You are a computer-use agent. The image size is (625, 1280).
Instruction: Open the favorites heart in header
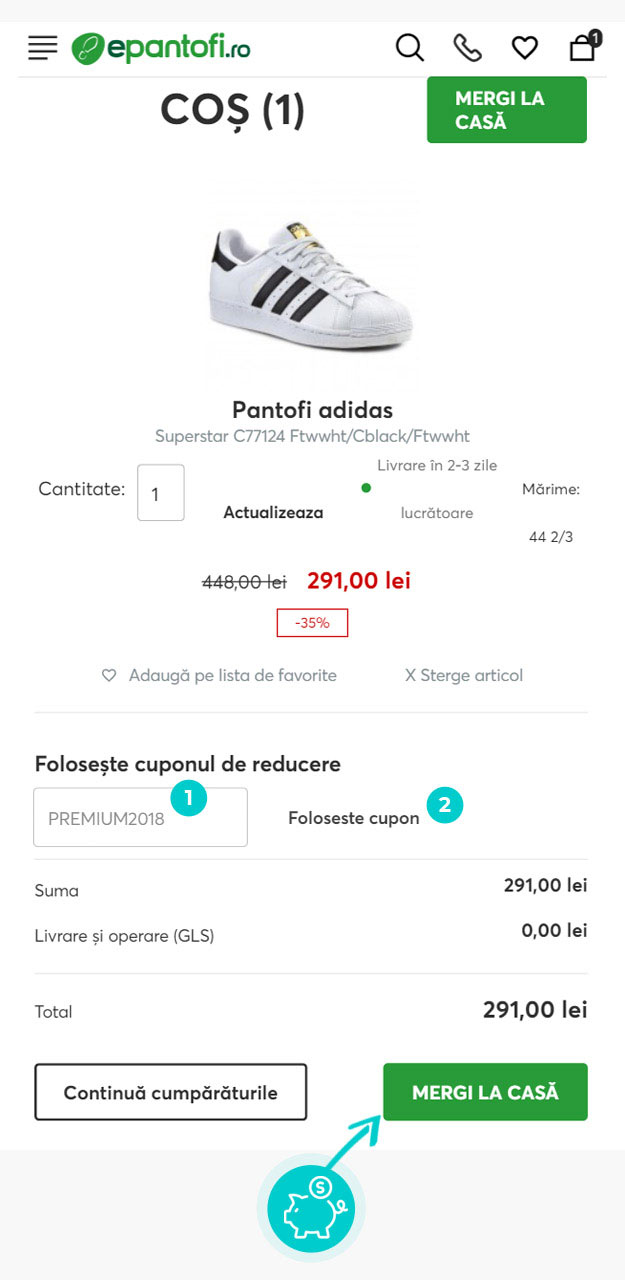click(524, 47)
